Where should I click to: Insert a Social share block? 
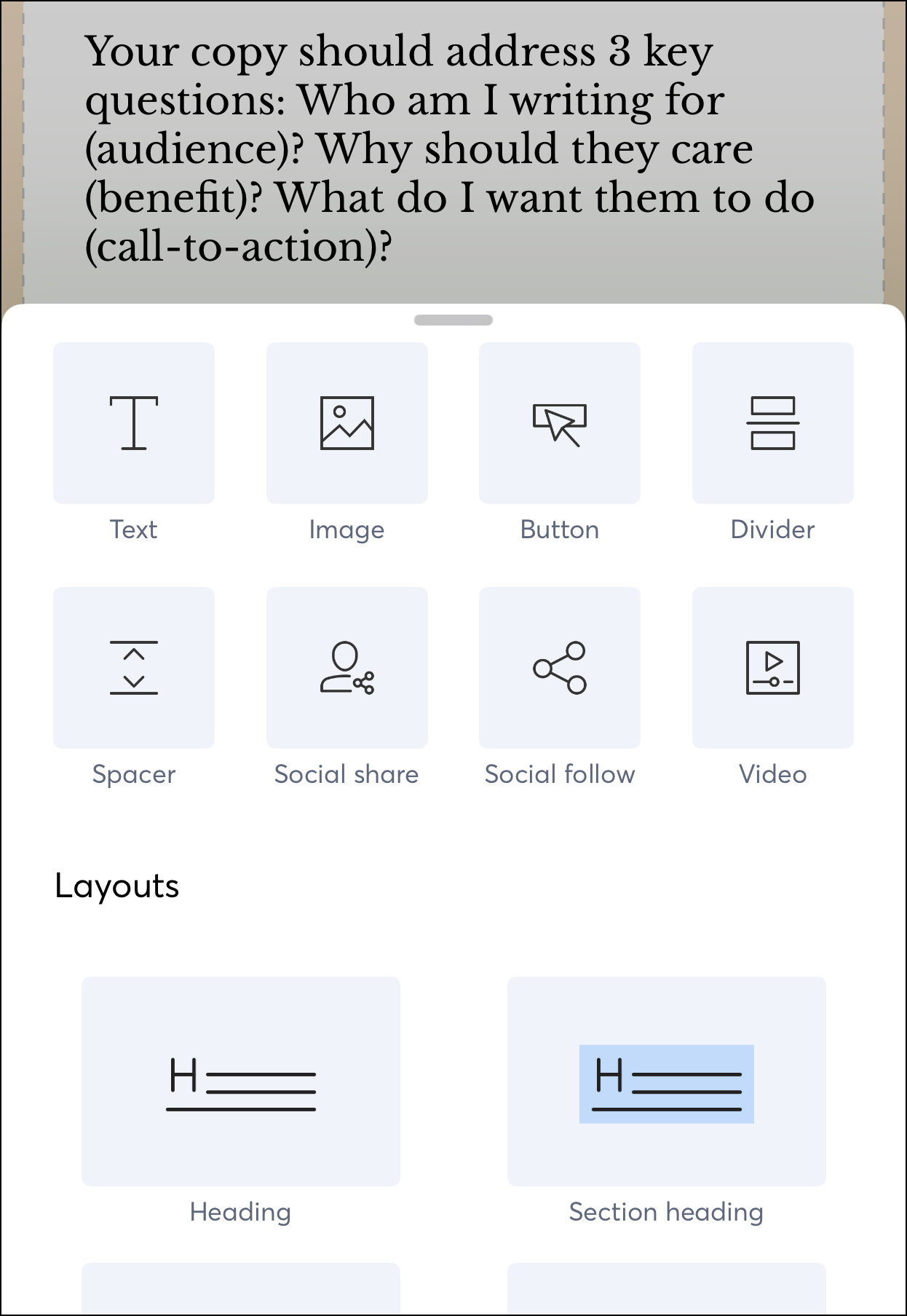click(x=347, y=668)
